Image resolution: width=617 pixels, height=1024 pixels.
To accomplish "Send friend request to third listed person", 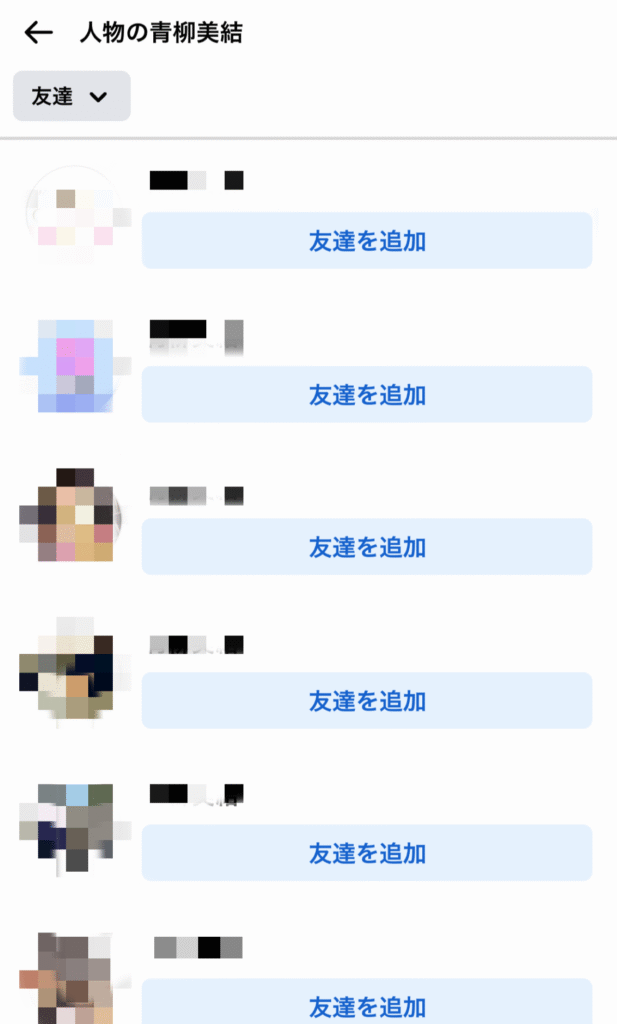I will [367, 547].
